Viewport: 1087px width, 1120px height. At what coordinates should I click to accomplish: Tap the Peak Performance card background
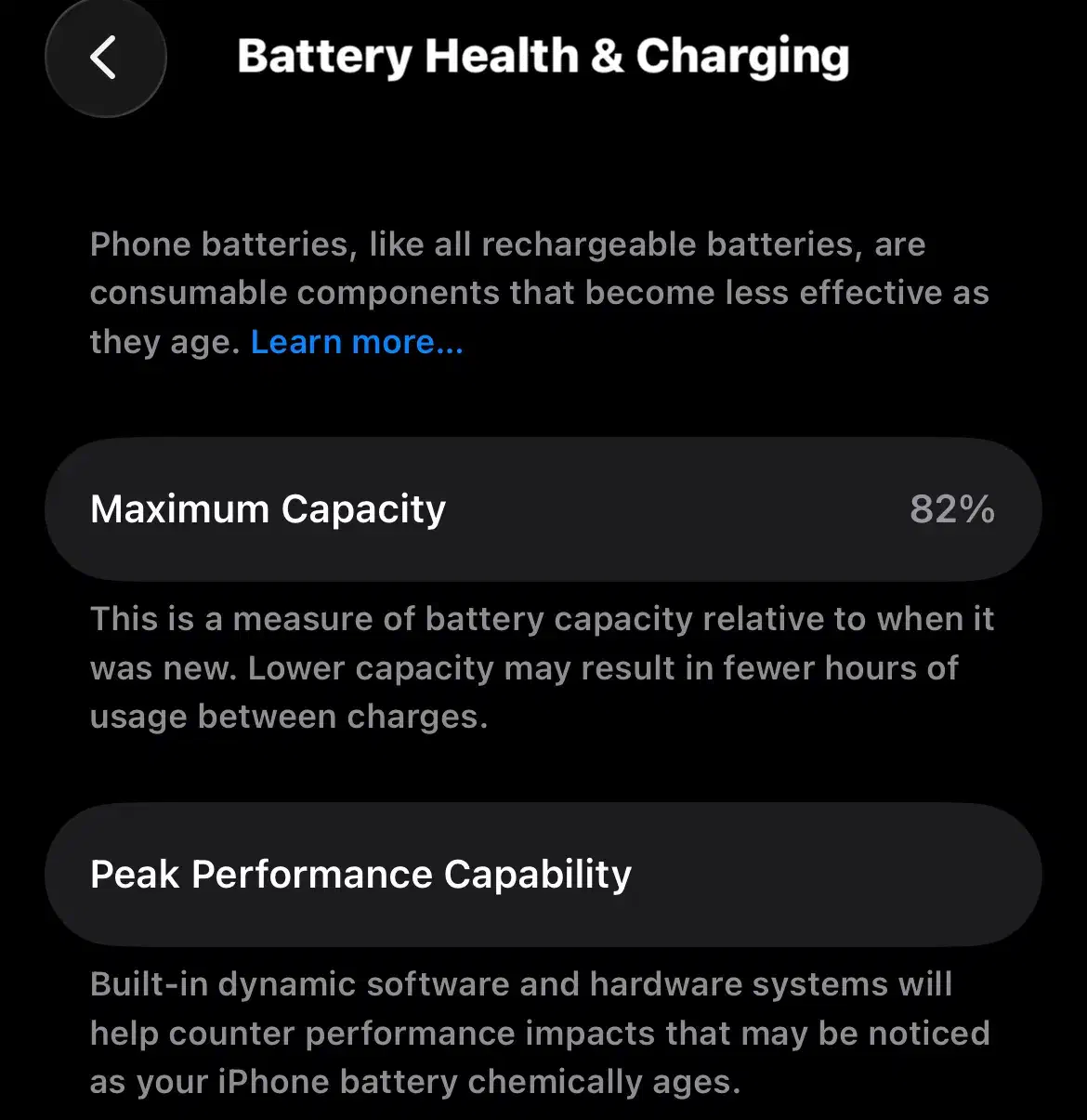point(790,874)
